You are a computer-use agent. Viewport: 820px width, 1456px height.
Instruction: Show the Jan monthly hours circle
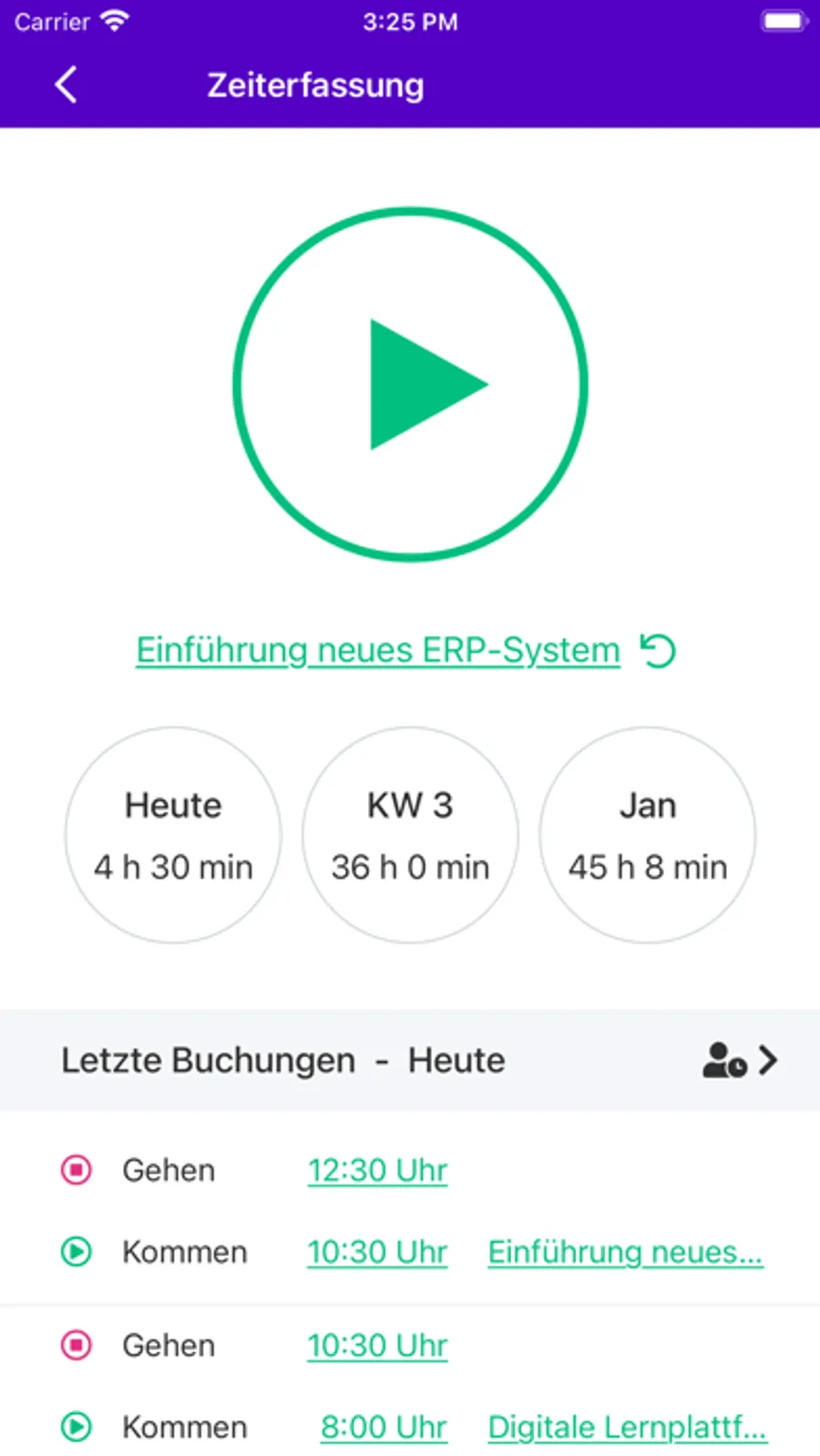(x=647, y=835)
